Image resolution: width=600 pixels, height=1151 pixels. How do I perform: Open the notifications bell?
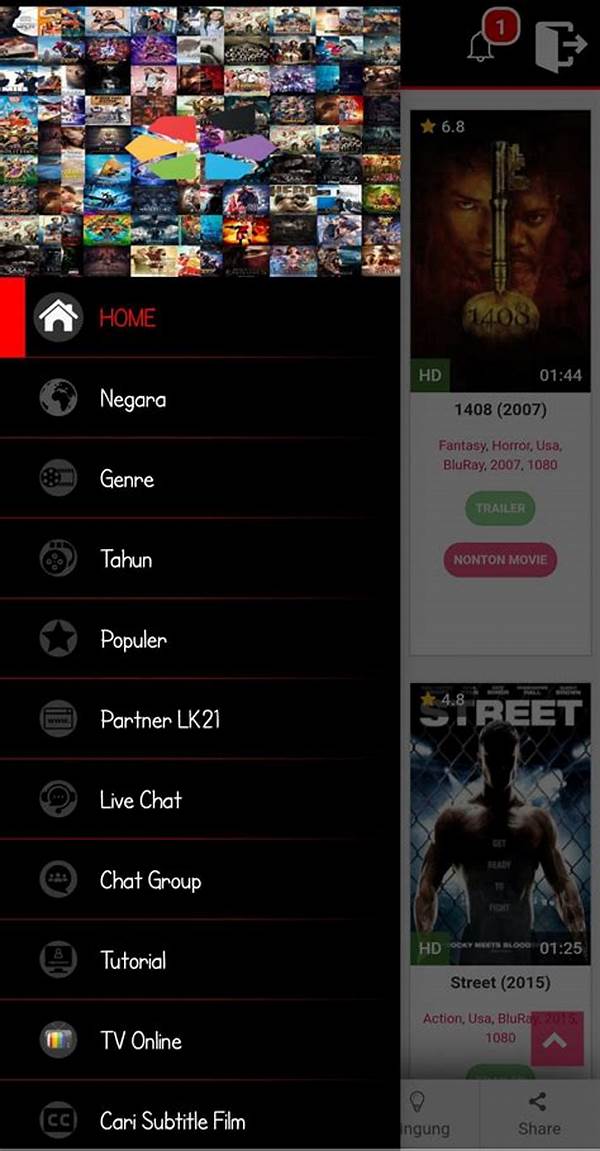(483, 45)
